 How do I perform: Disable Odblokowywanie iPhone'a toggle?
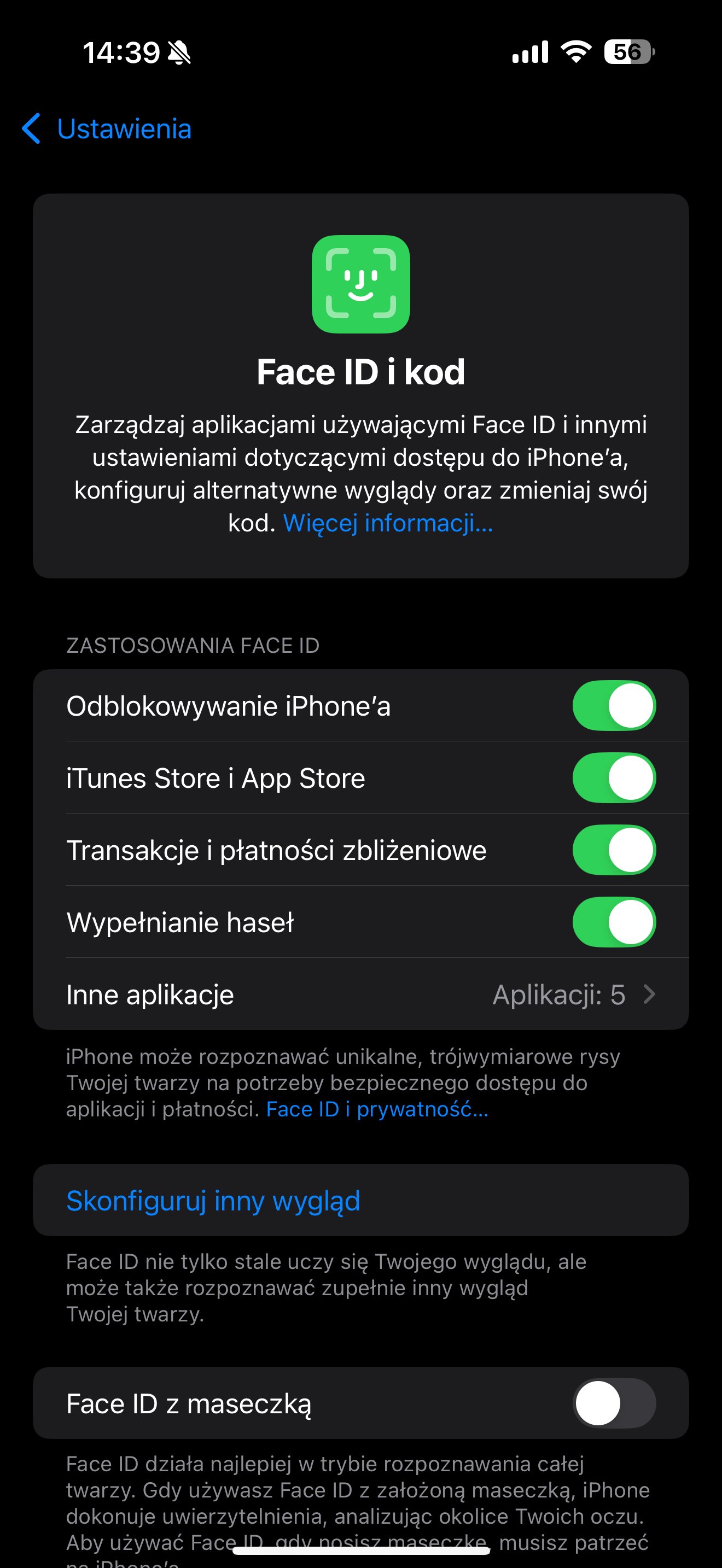(614, 705)
